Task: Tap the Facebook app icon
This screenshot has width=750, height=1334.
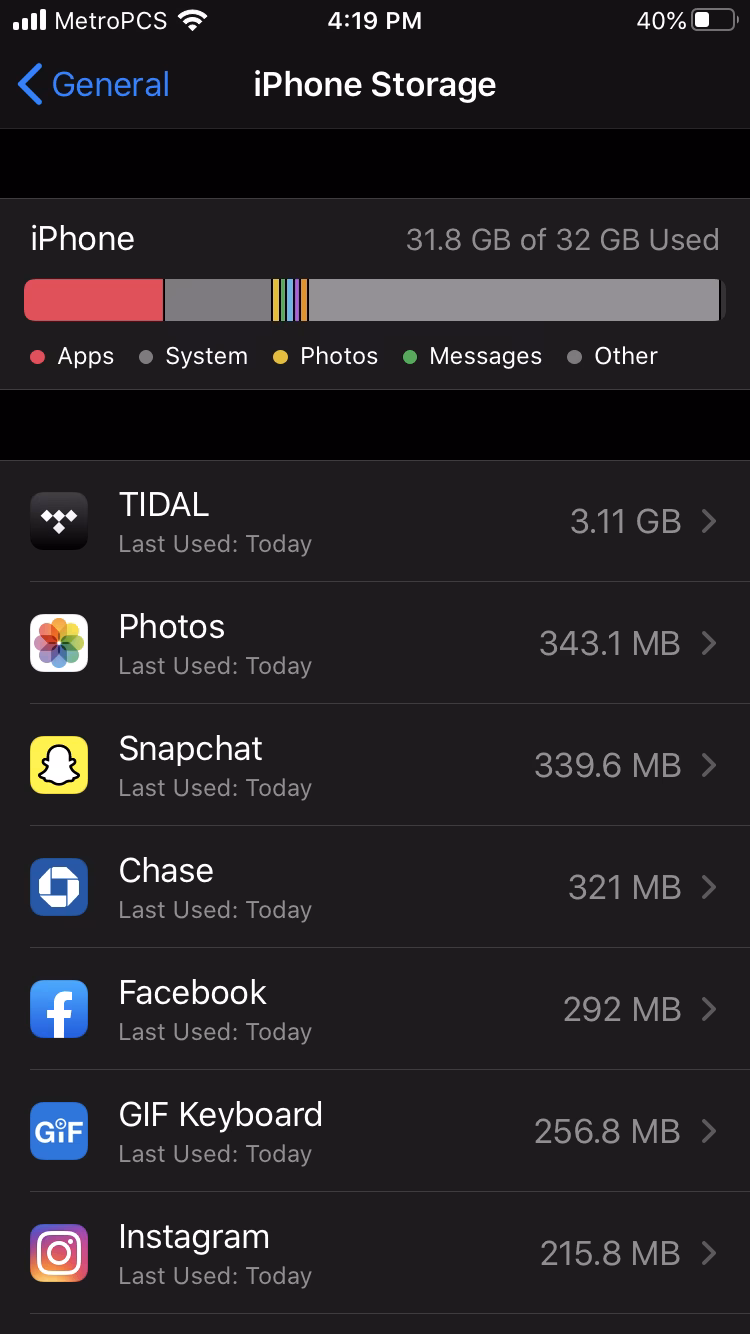Action: click(x=59, y=1009)
